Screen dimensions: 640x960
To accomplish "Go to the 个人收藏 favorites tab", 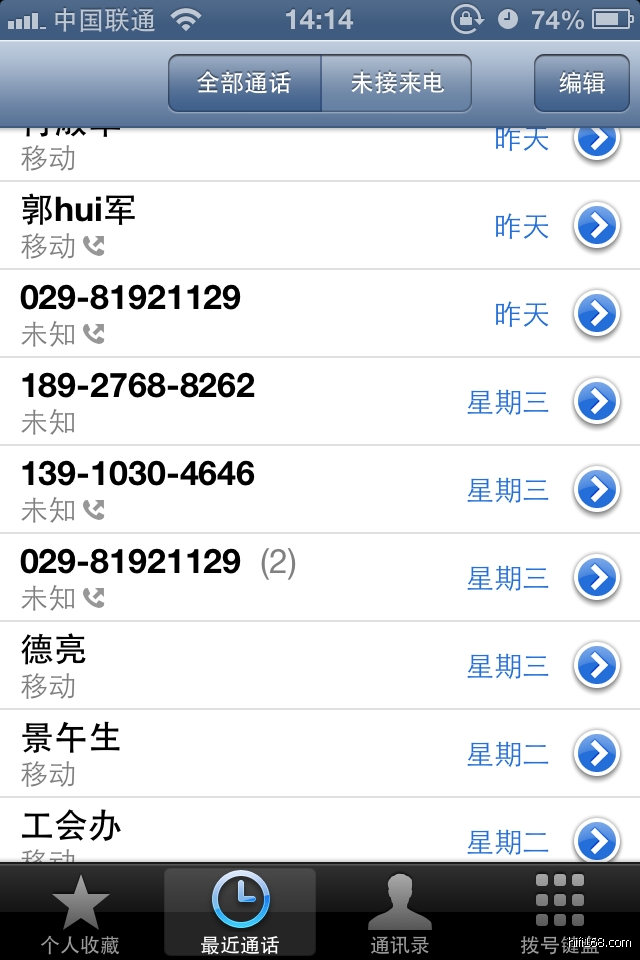I will click(80, 912).
